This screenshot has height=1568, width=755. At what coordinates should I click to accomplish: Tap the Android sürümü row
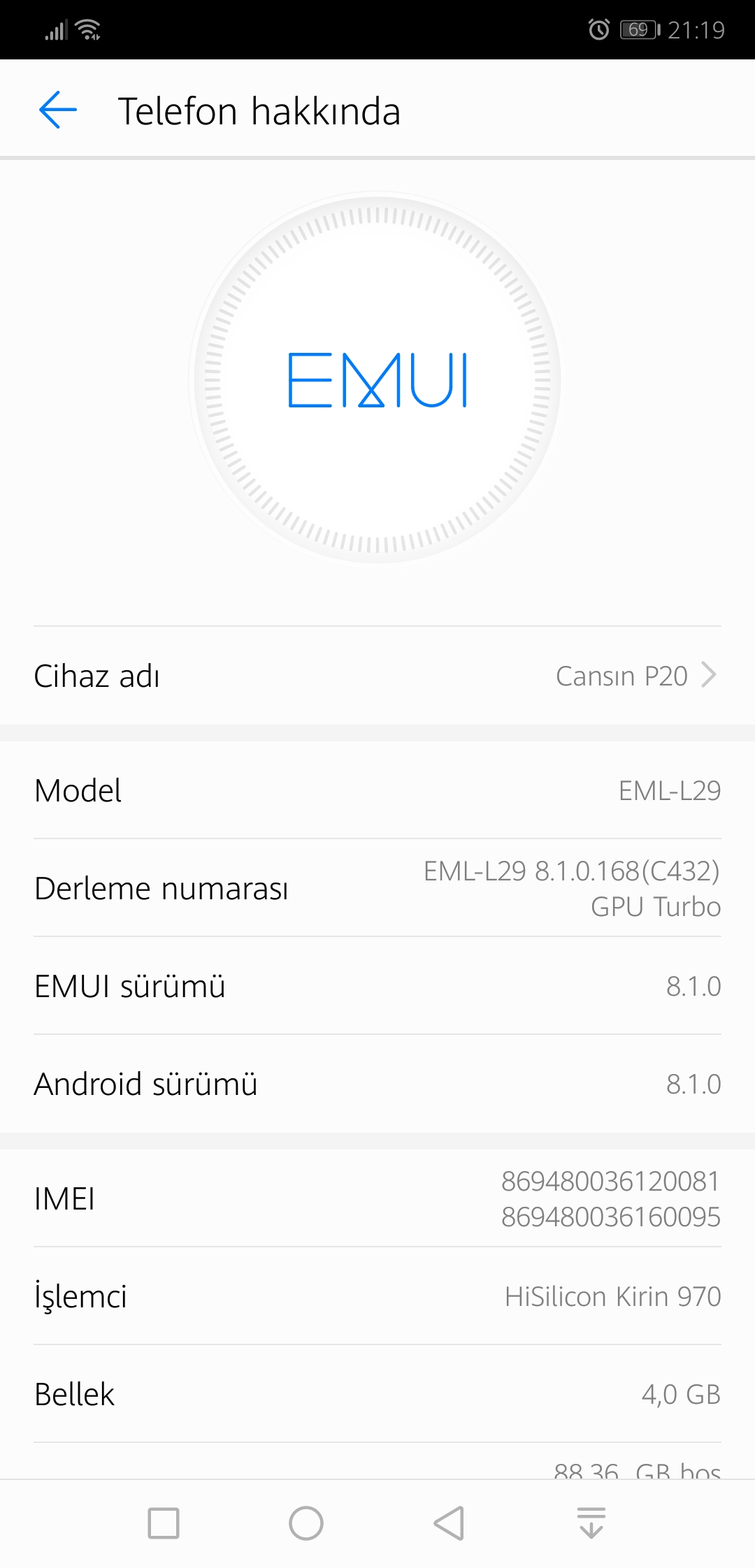click(x=377, y=1084)
